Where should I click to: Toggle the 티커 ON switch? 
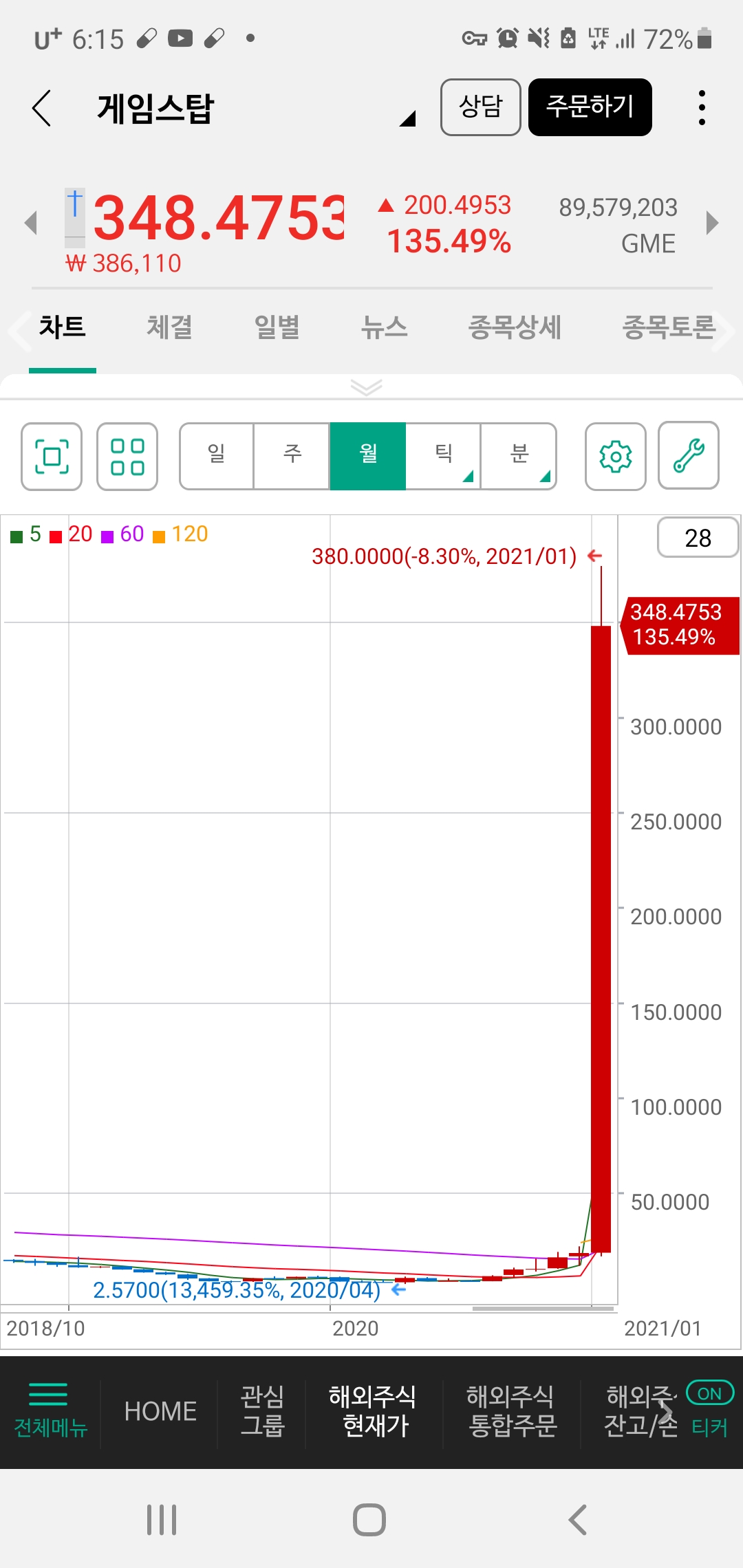pyautogui.click(x=710, y=1394)
